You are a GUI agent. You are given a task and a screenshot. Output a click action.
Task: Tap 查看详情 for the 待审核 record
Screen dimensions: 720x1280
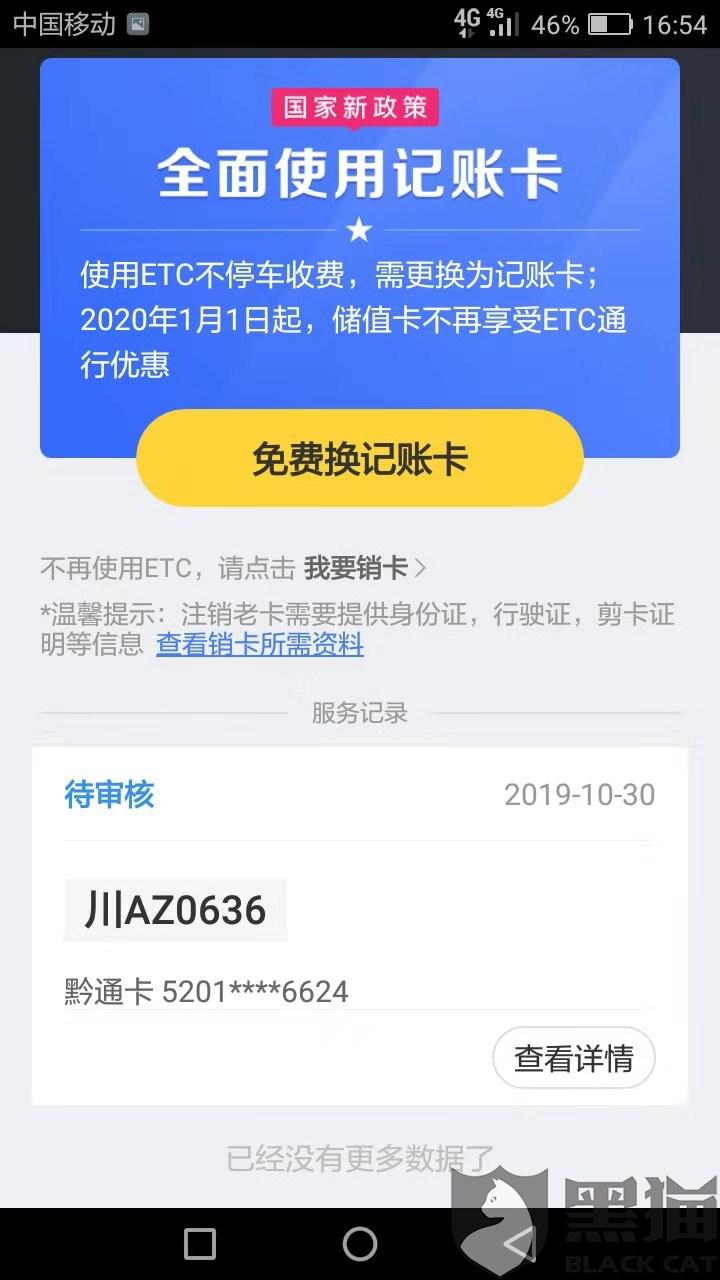573,1058
